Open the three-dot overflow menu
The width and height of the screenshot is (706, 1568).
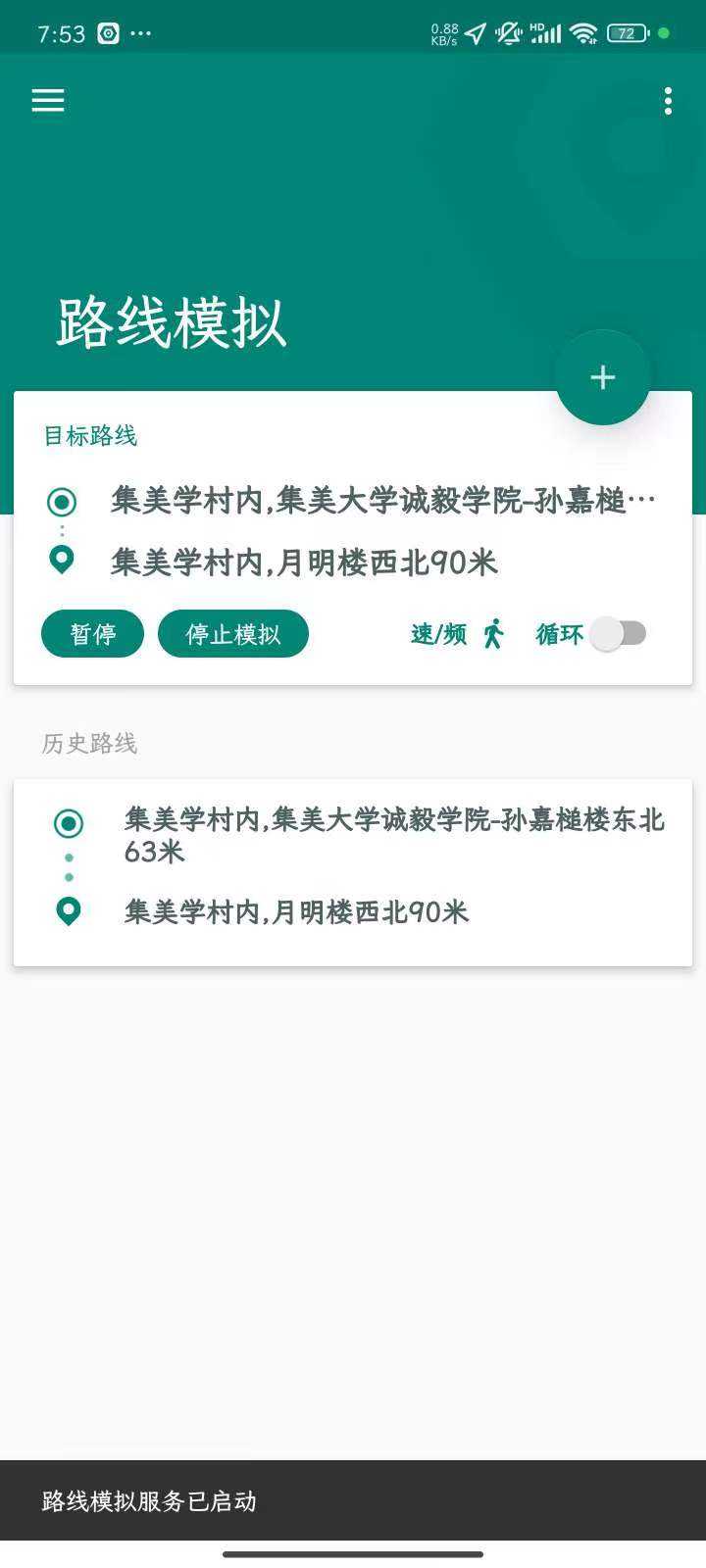click(668, 101)
